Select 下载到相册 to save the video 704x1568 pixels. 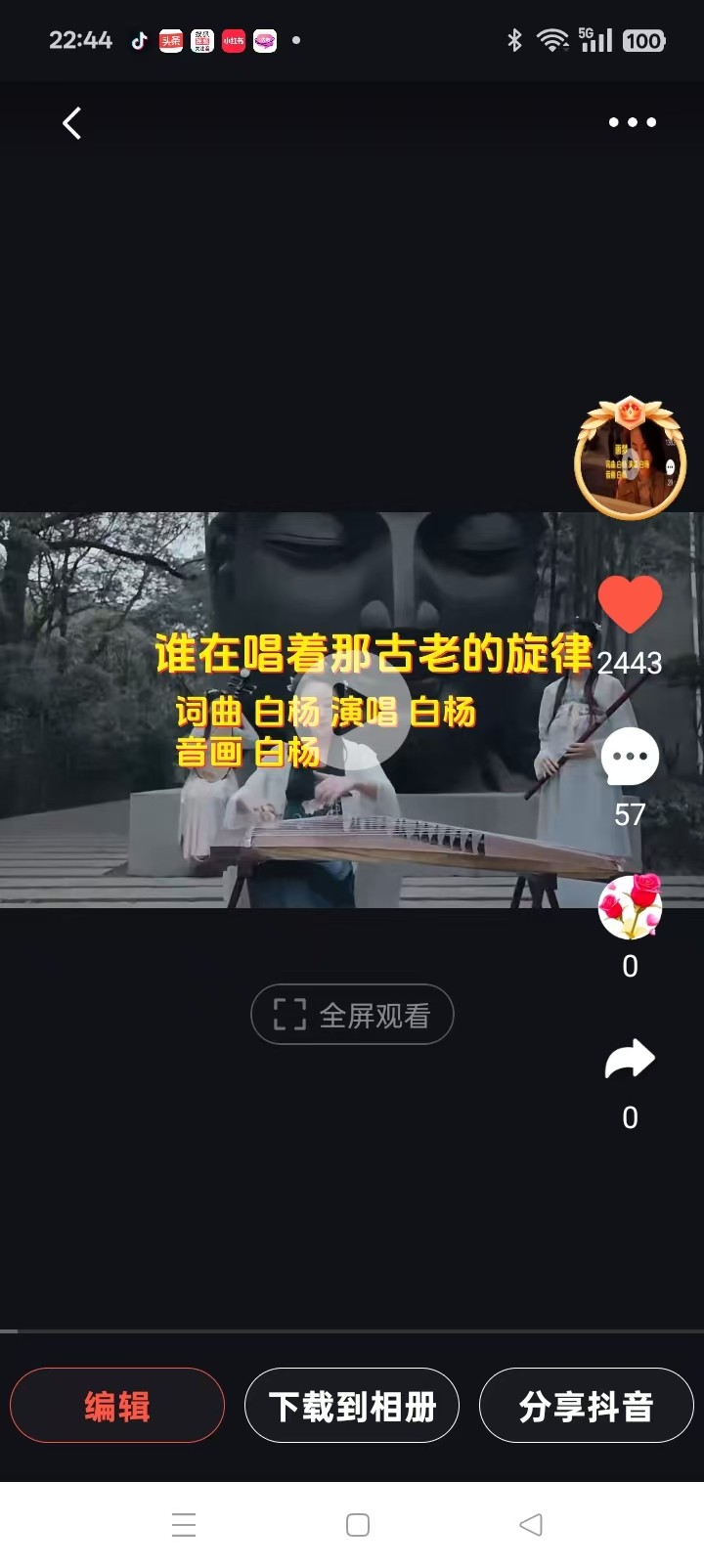pyautogui.click(x=352, y=1406)
